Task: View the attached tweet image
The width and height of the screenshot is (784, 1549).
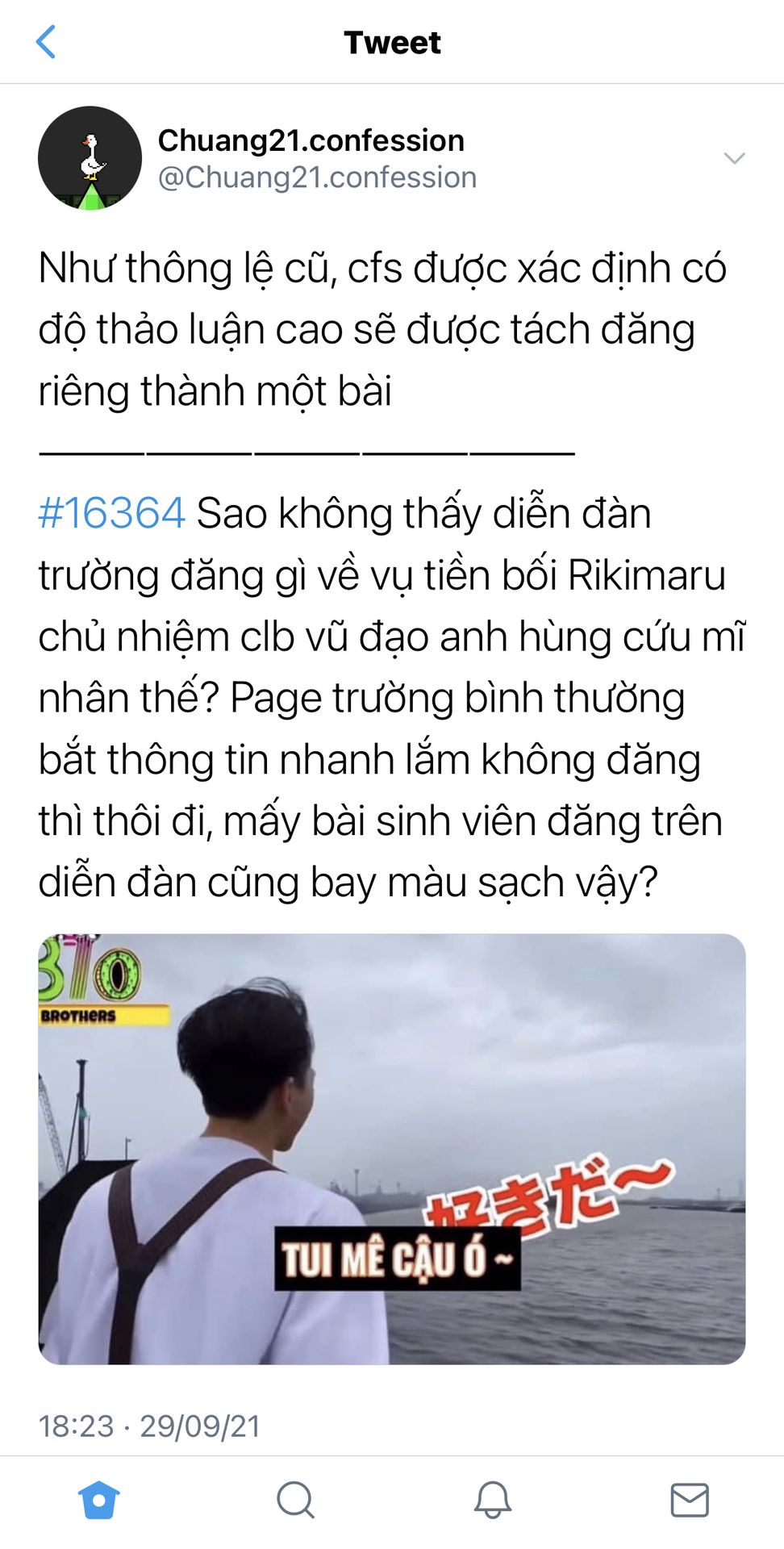Action: coord(392,1148)
